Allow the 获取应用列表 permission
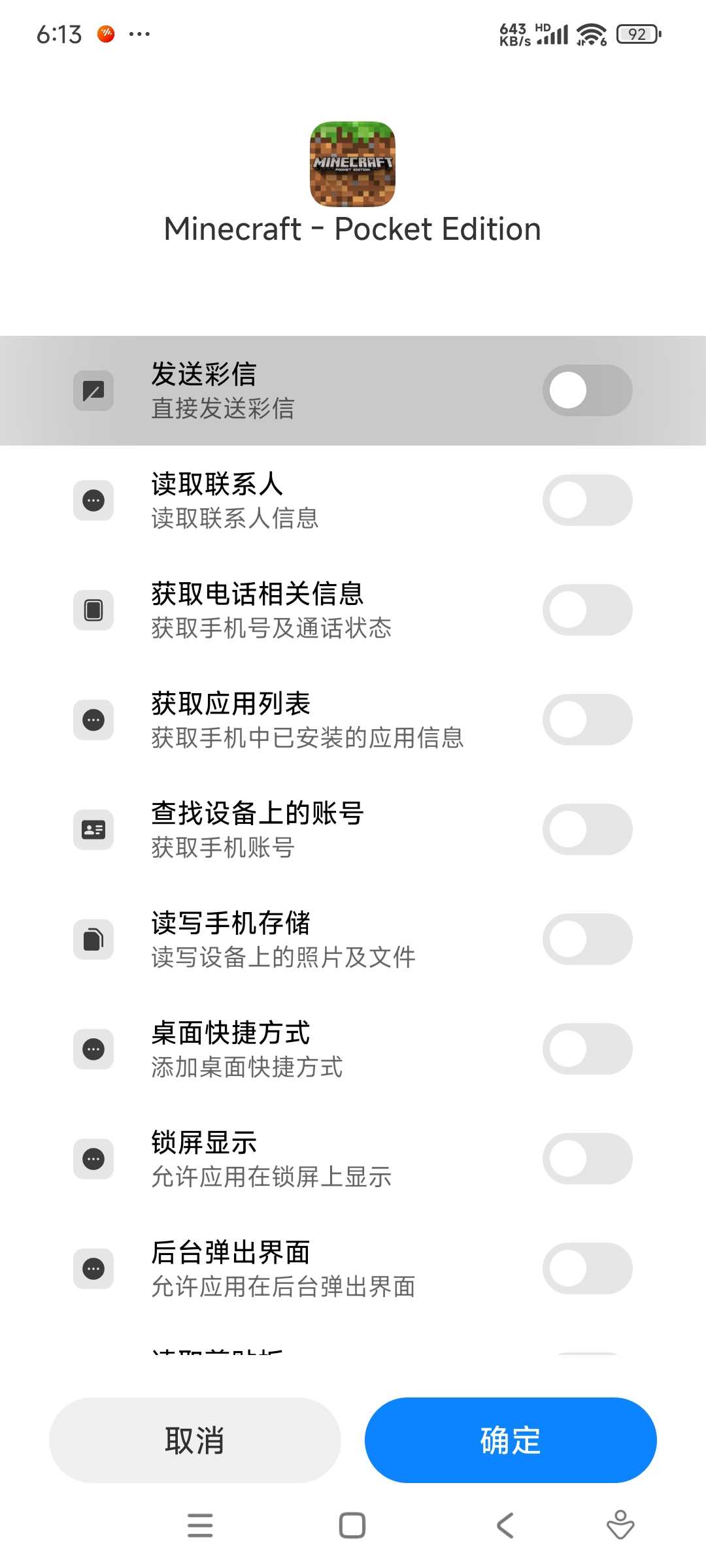706x1568 pixels. [x=587, y=720]
